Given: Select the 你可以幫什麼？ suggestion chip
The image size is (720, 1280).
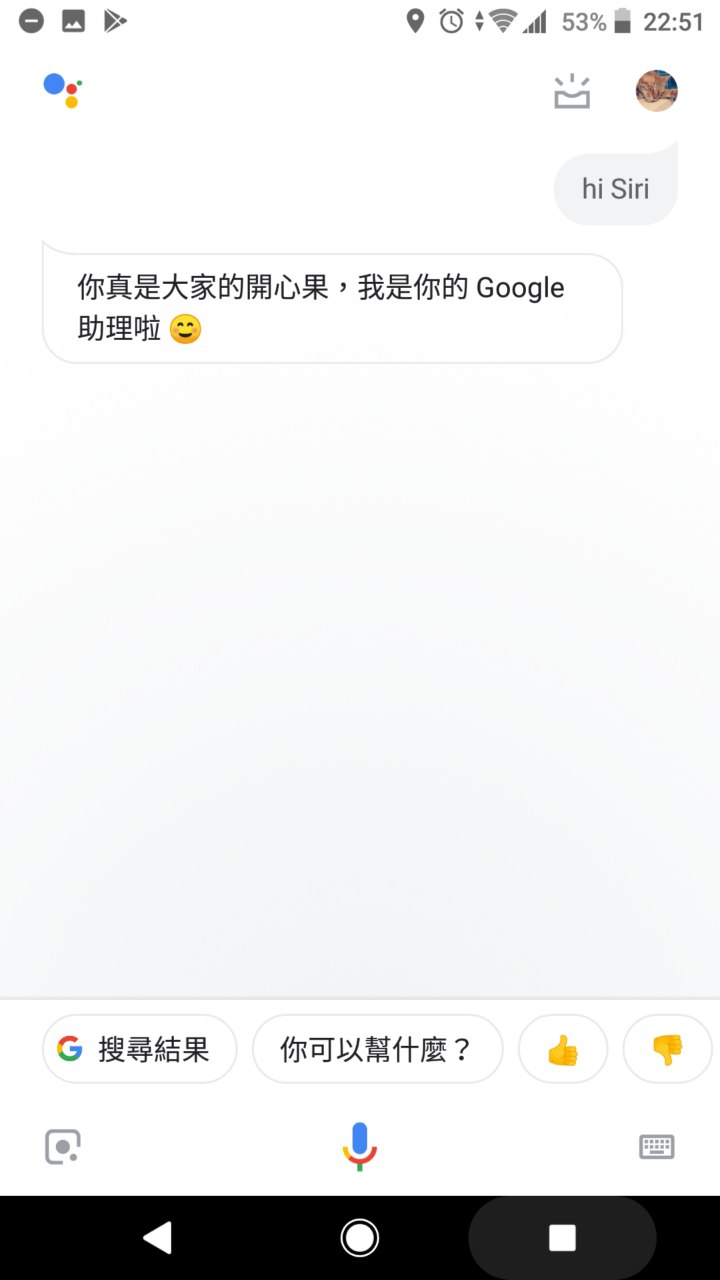Looking at the screenshot, I should click(x=377, y=1049).
